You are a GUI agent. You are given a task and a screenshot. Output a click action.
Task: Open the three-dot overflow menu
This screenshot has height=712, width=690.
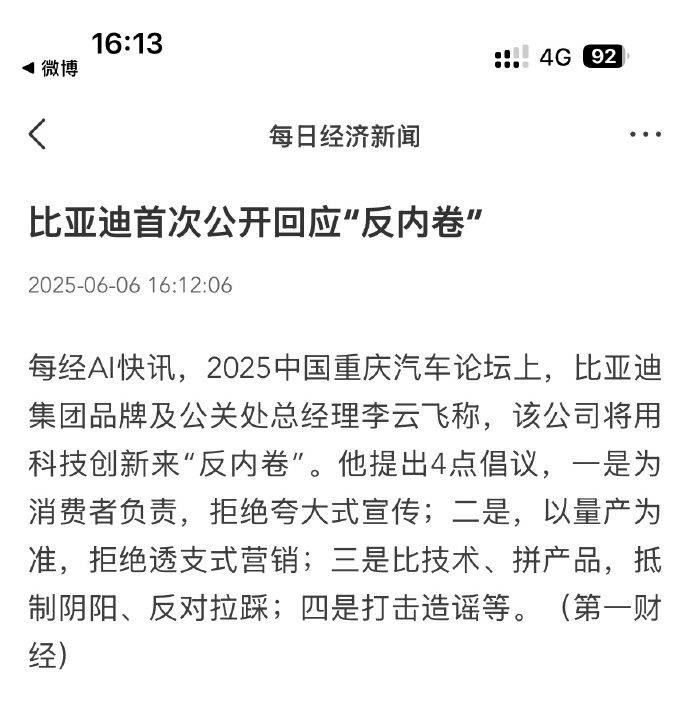click(645, 135)
